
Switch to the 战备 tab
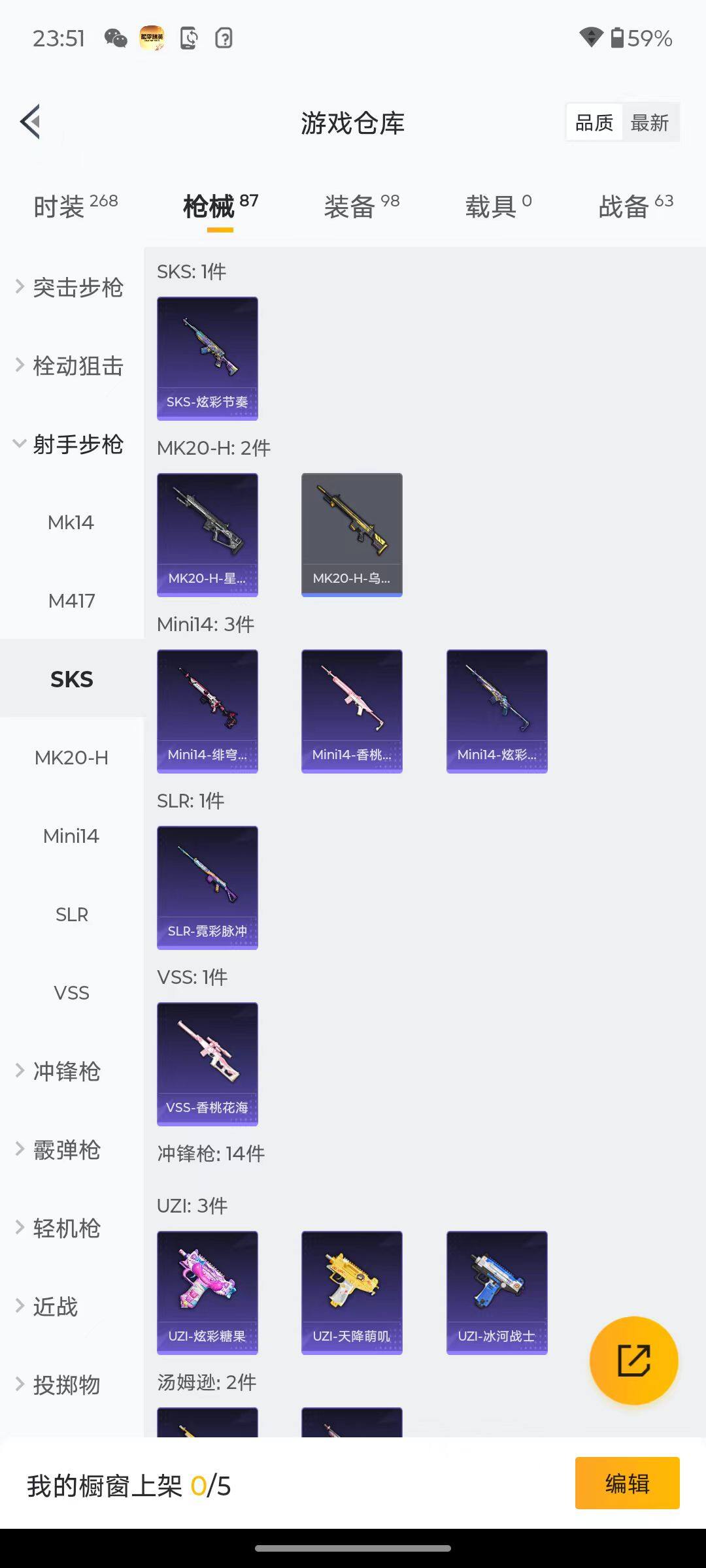point(635,206)
